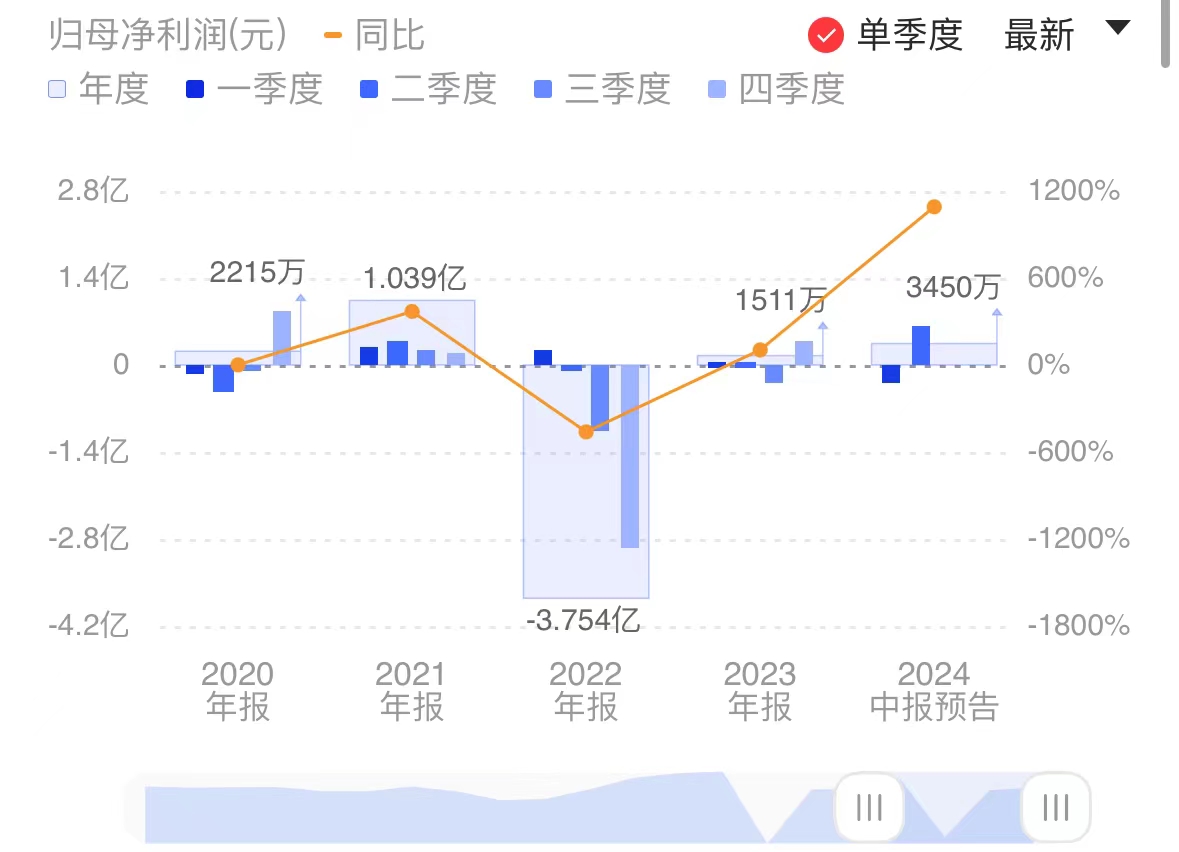Toggle the 单季度 checkbox
The image size is (1179, 852).
tap(826, 37)
